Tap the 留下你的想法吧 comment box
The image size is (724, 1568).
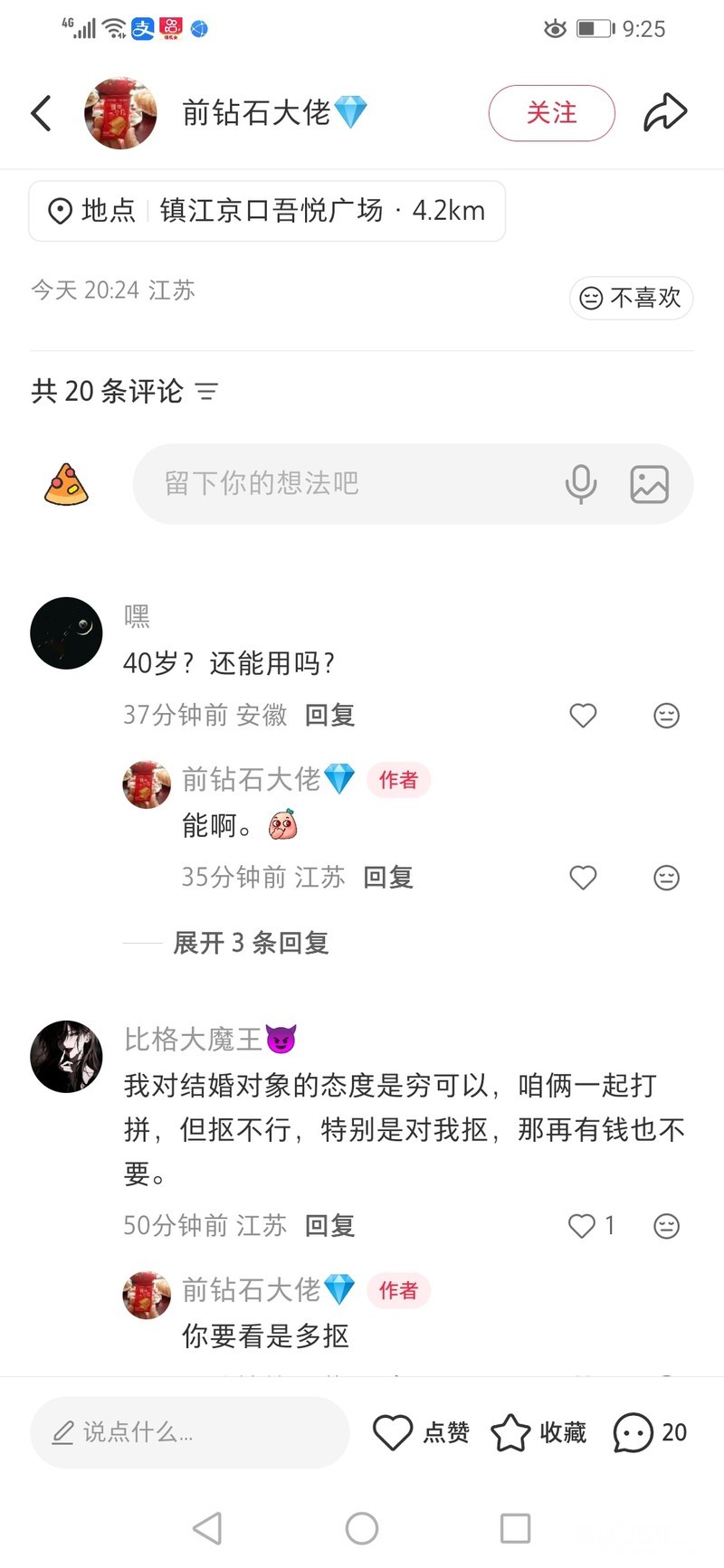coord(344,483)
